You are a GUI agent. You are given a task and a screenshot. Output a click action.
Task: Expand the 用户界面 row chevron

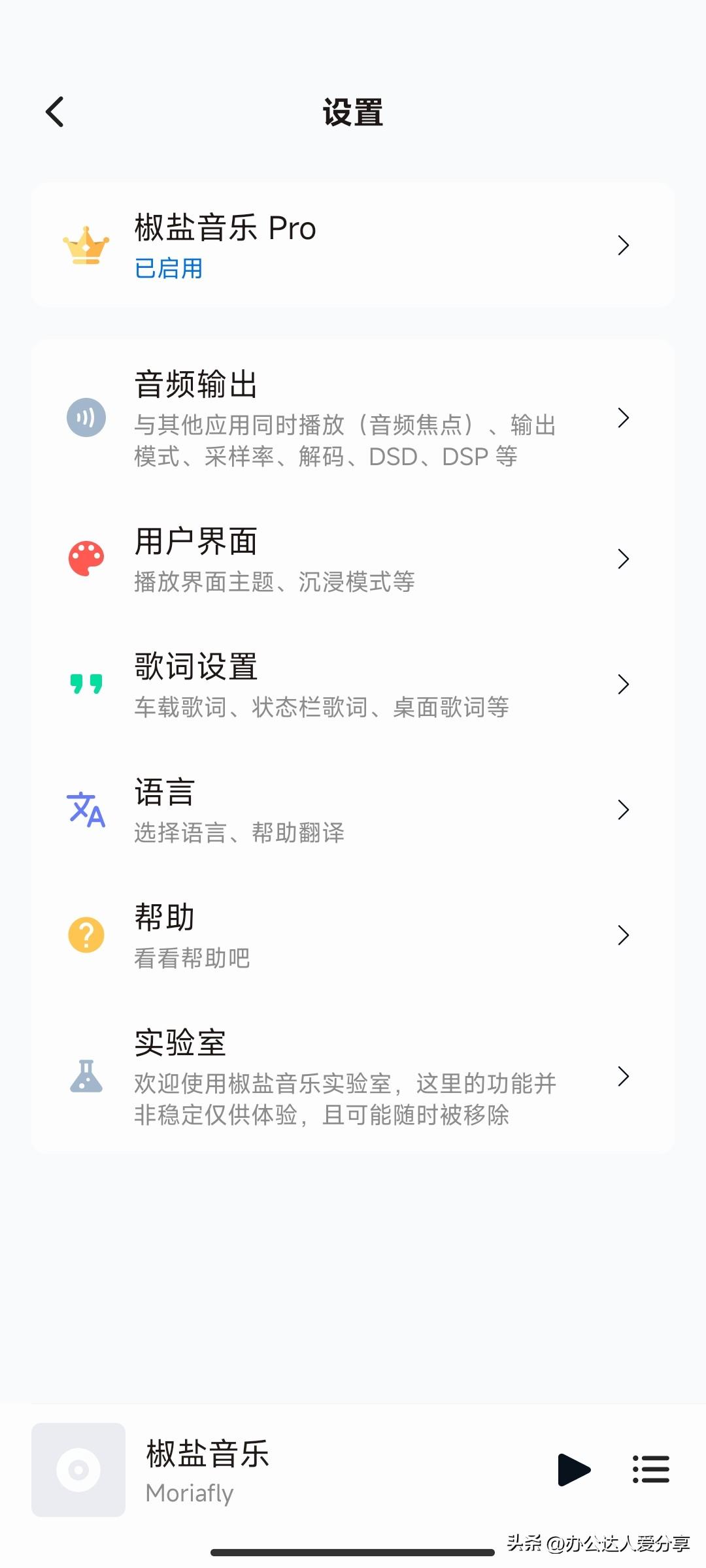[623, 559]
